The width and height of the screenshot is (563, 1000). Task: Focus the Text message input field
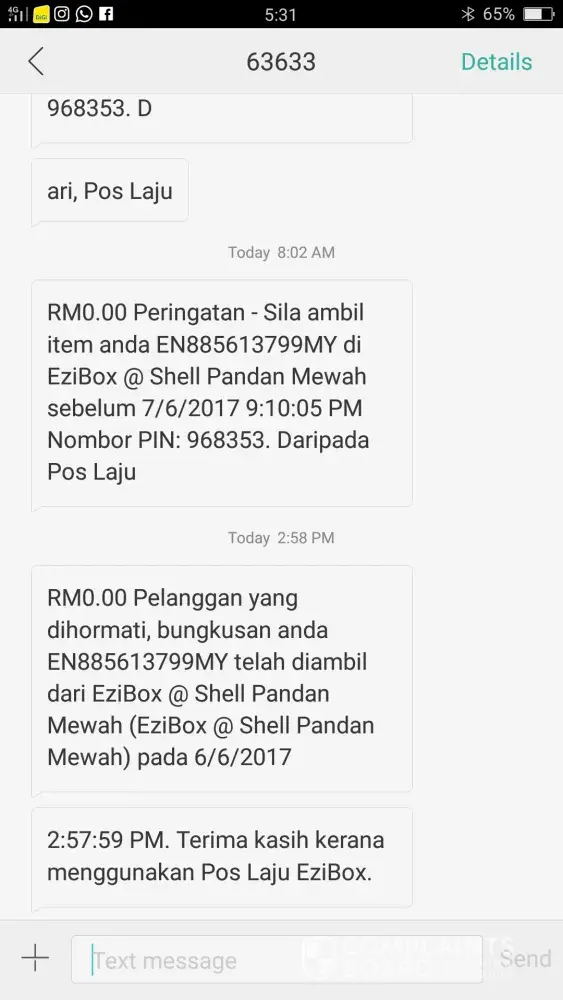[x=277, y=959]
